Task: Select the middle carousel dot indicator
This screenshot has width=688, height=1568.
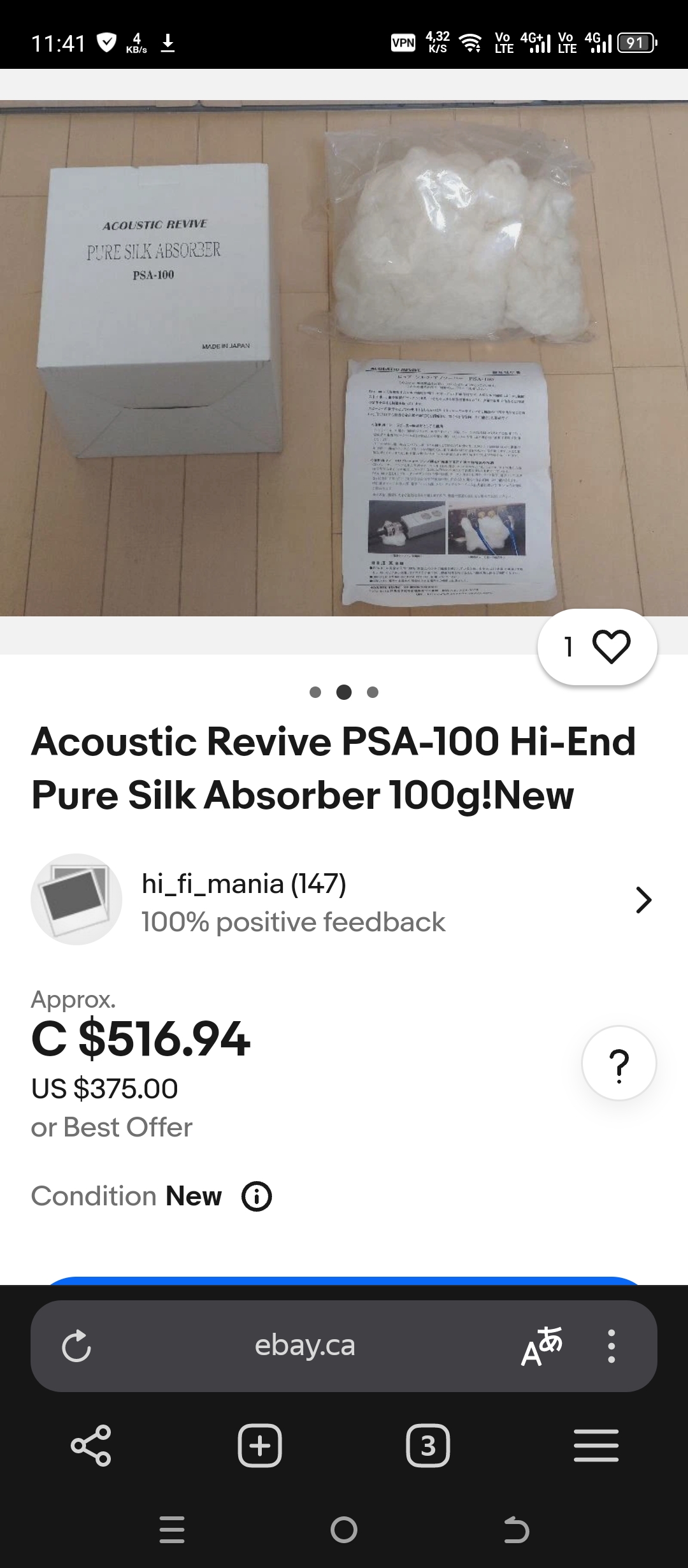Action: click(344, 693)
